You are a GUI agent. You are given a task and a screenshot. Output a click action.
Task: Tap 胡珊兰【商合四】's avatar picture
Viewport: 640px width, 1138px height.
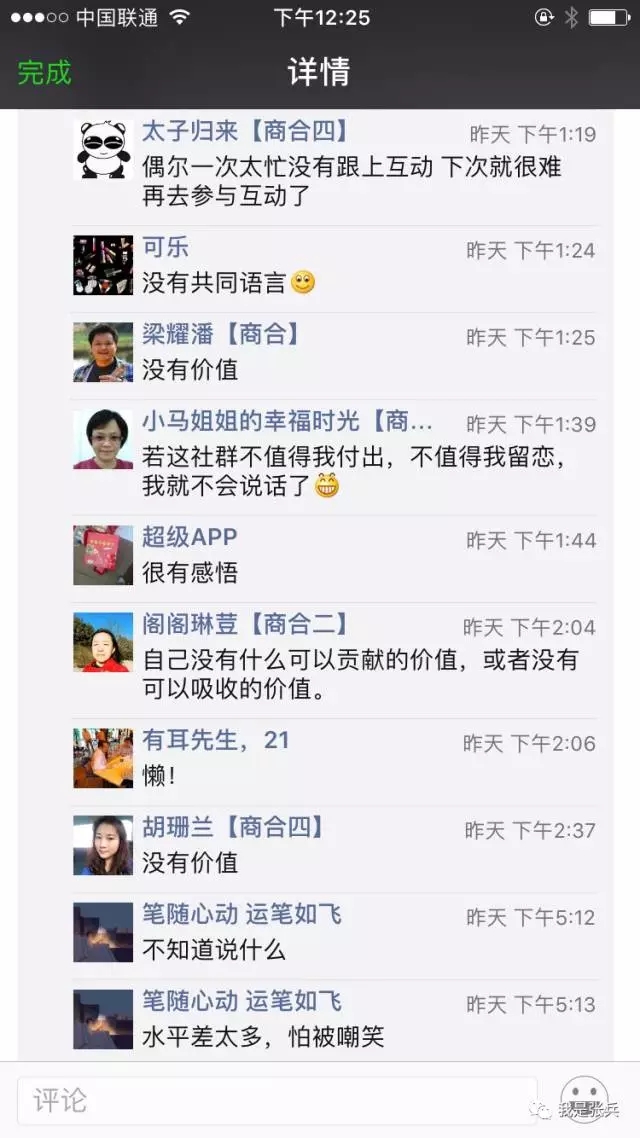[x=103, y=845]
